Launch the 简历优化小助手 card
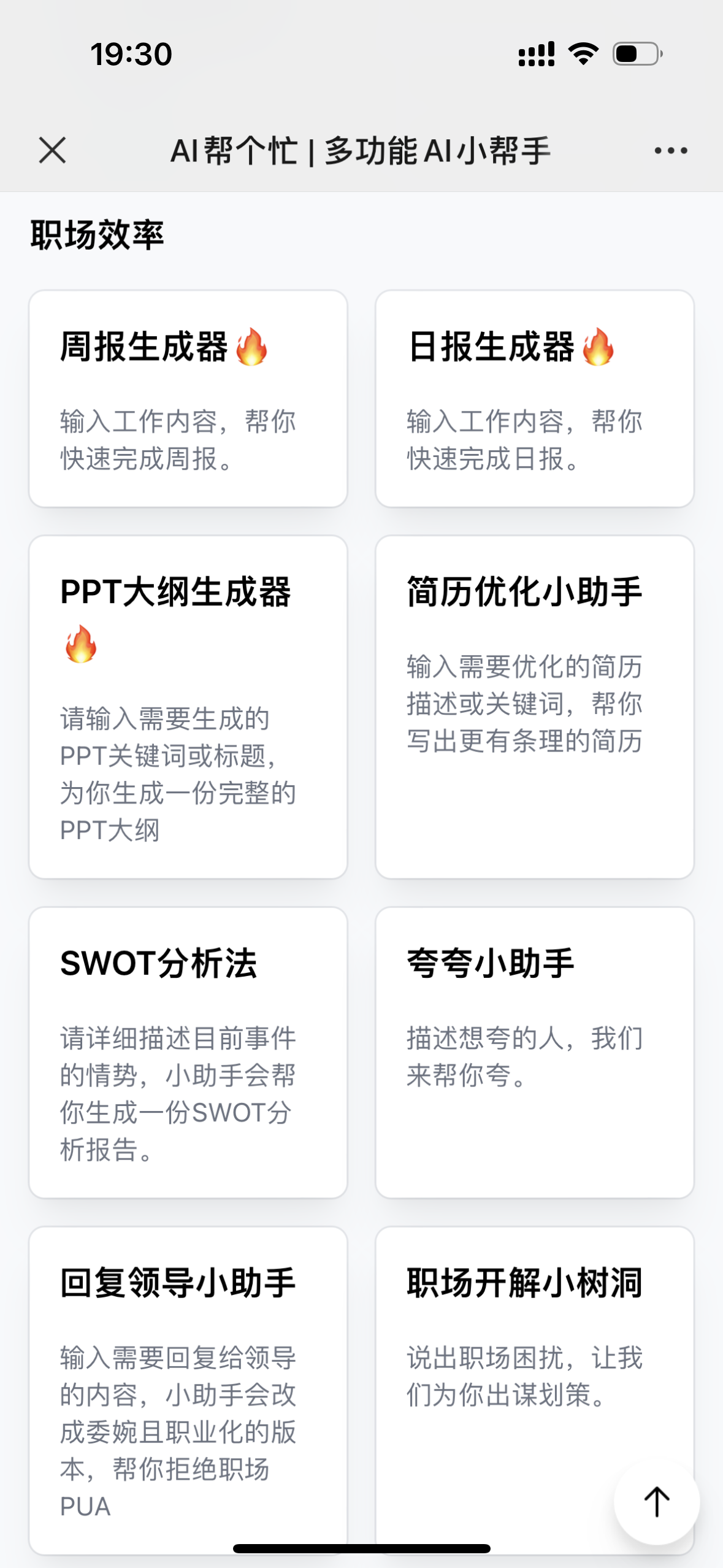723x1568 pixels. (535, 707)
